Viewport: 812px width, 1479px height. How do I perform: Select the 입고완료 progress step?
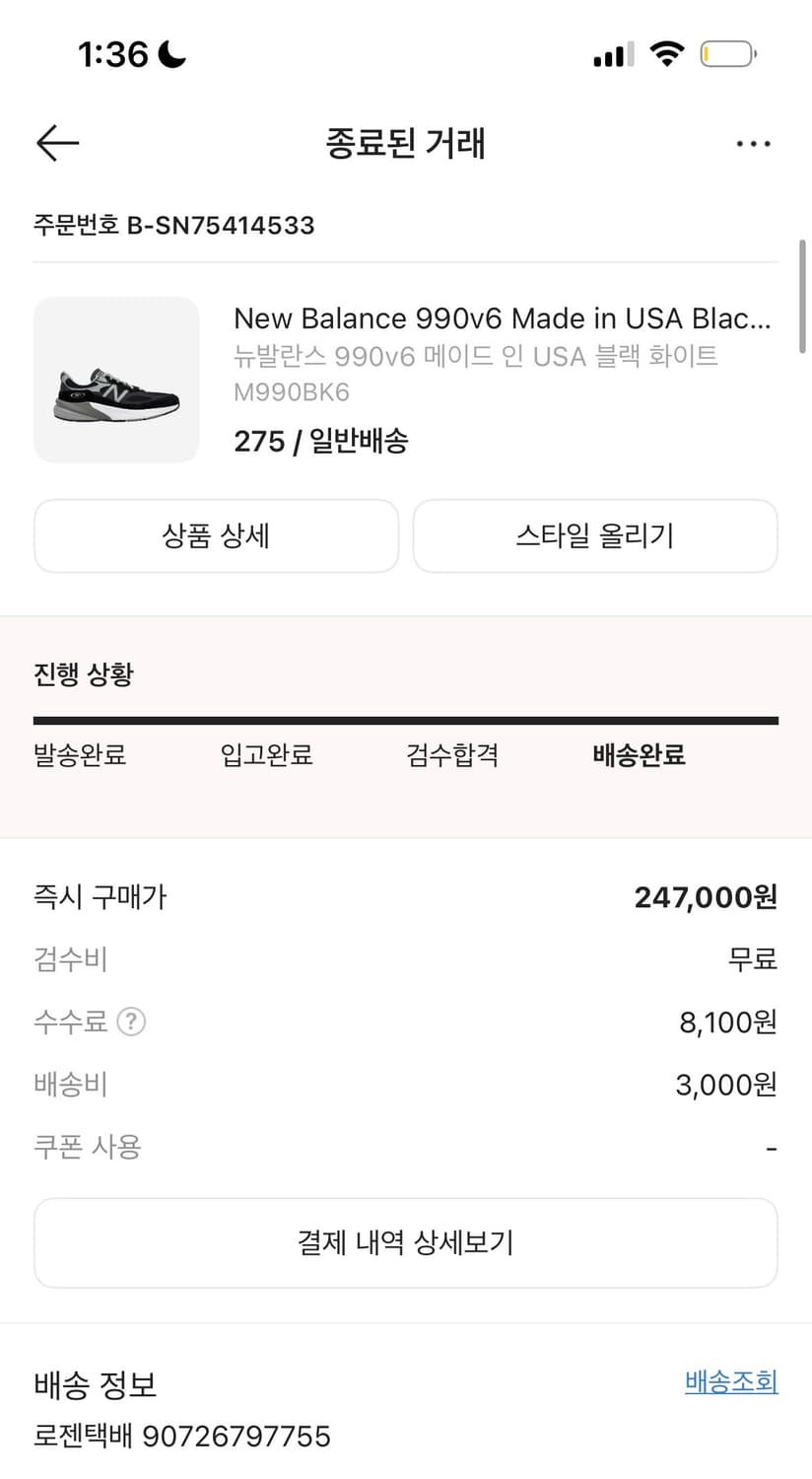tap(264, 754)
